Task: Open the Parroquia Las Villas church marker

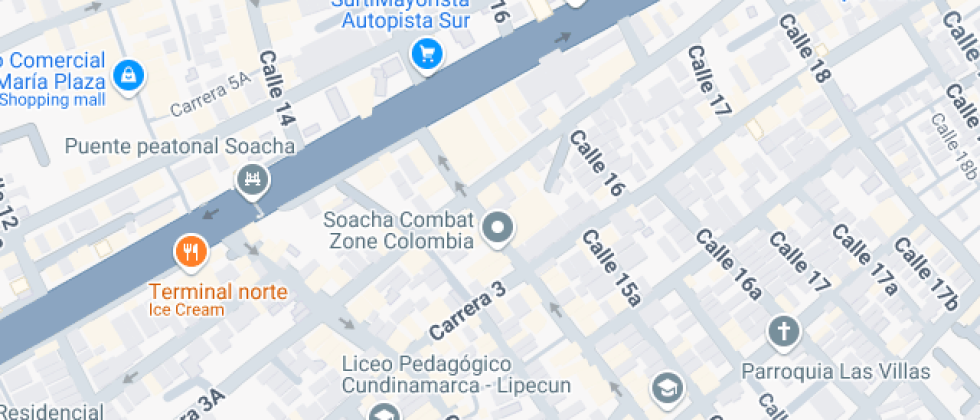Action: (784, 331)
